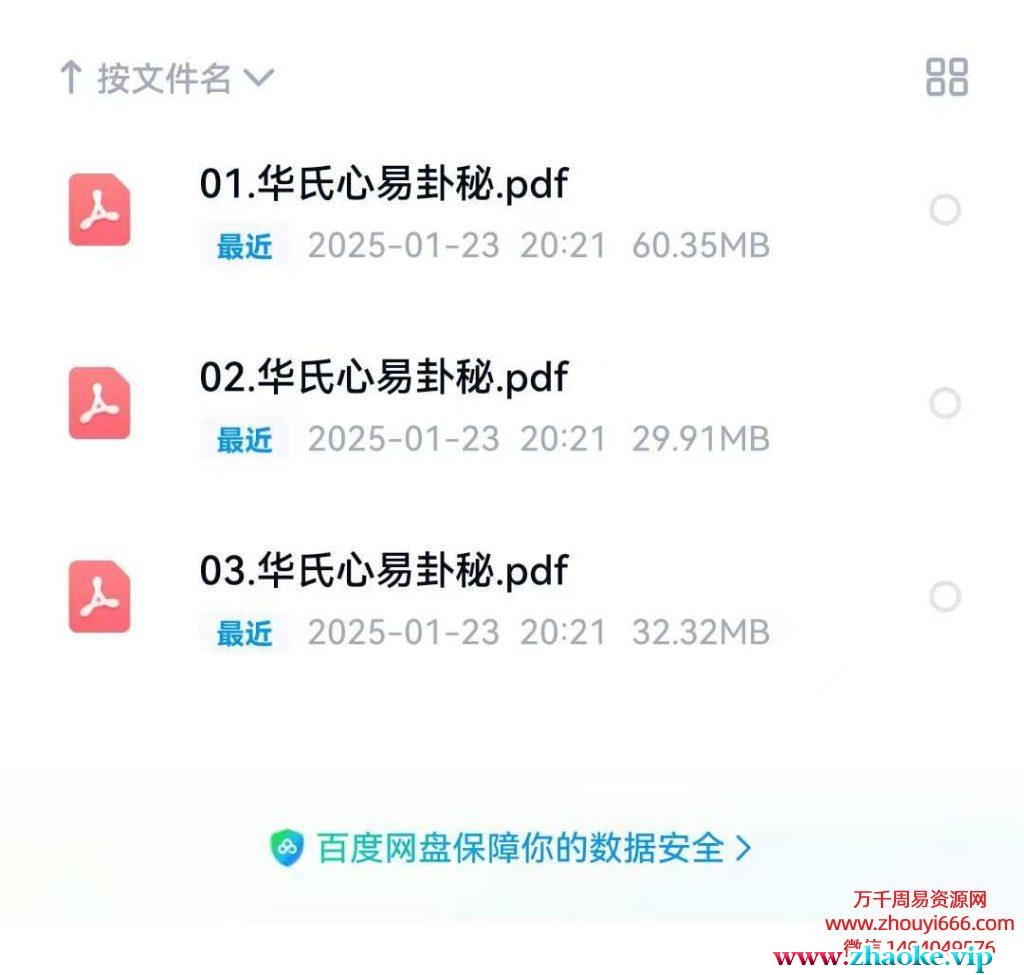Select the 01.华氏心易卦秘.pdf checkbox

(x=945, y=210)
